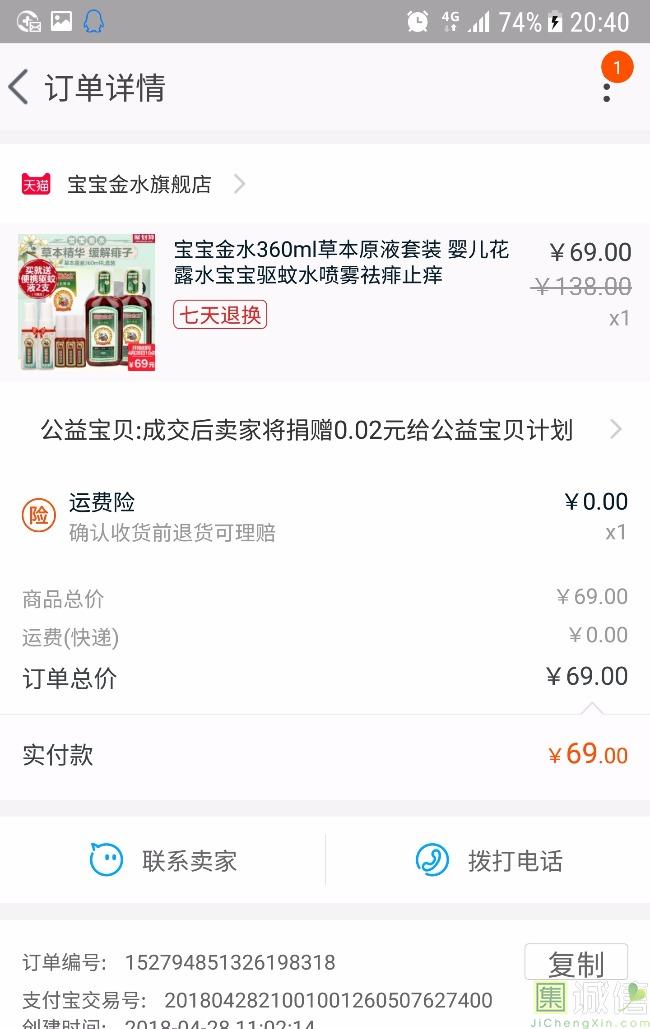The height and width of the screenshot is (1029, 650).
Task: Open the 运费险 insurance row
Action: [324, 516]
